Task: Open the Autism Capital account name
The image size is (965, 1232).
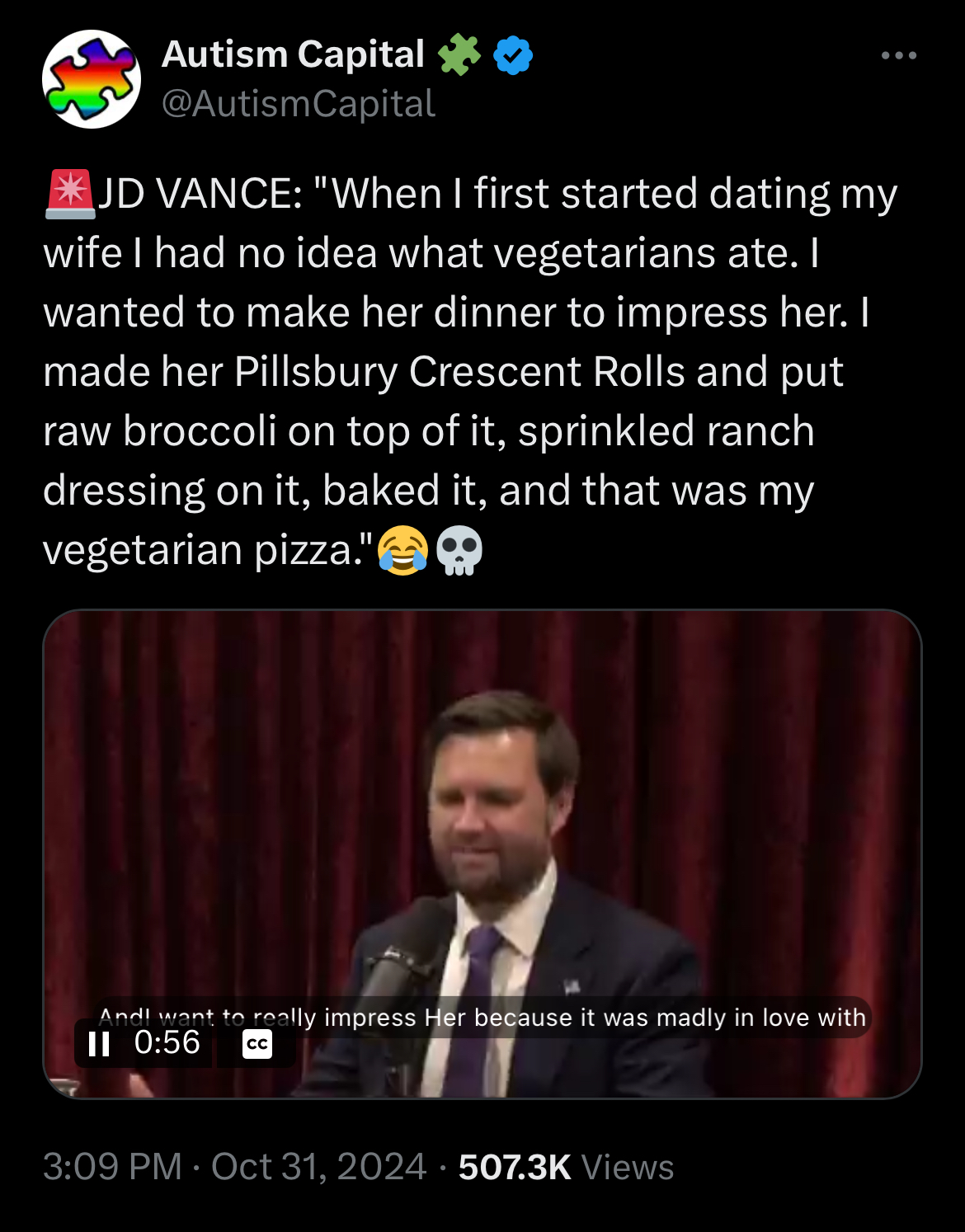Action: coord(293,55)
